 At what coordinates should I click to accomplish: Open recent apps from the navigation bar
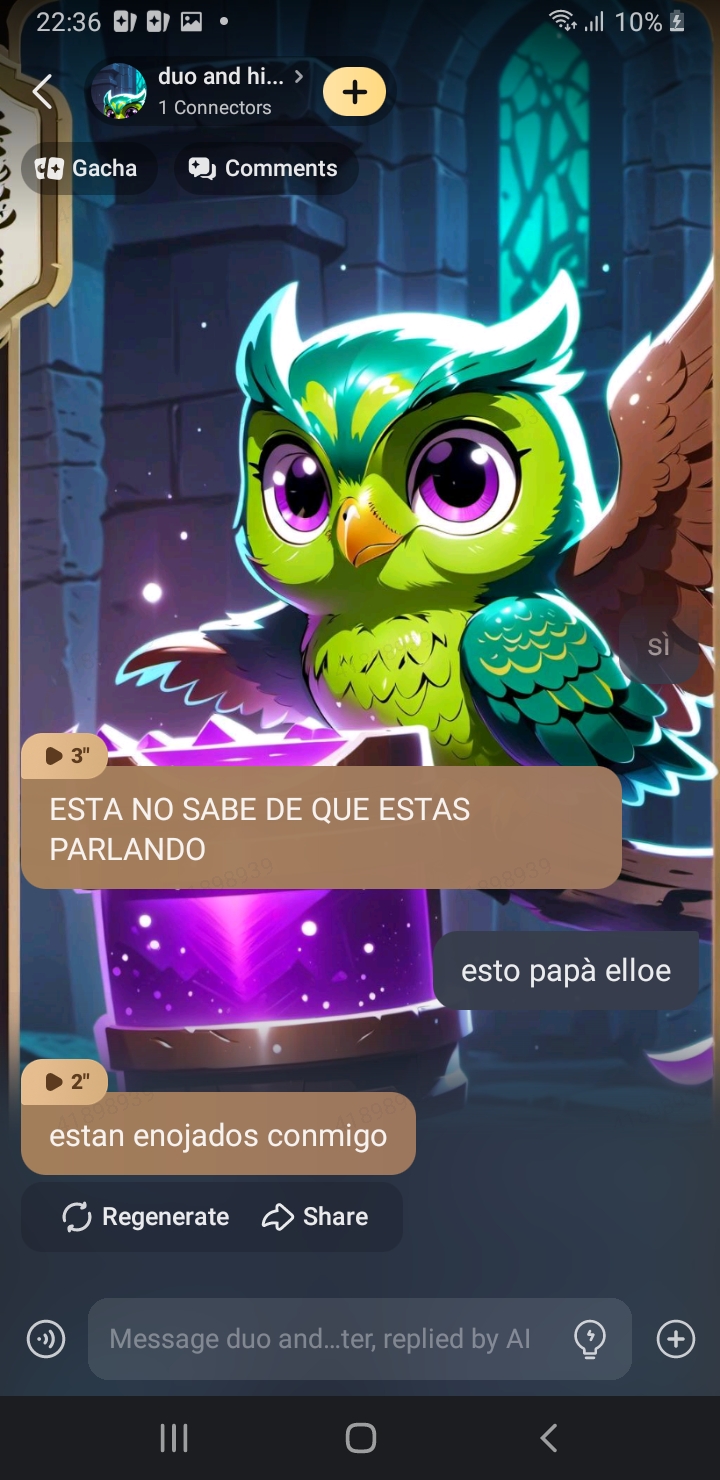point(174,1438)
